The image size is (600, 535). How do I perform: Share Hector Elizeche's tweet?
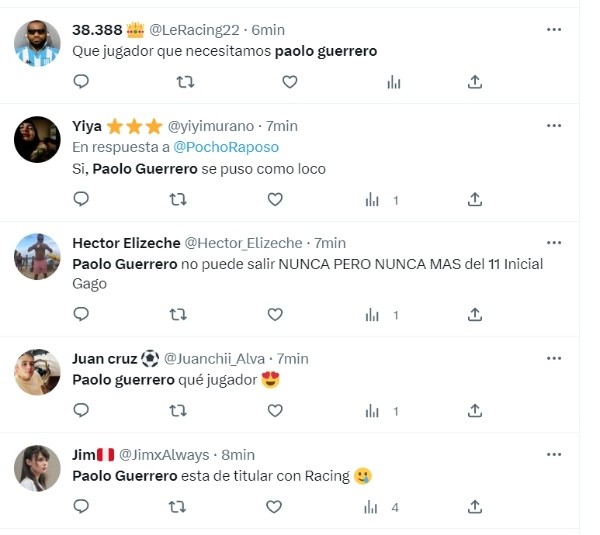coord(476,314)
